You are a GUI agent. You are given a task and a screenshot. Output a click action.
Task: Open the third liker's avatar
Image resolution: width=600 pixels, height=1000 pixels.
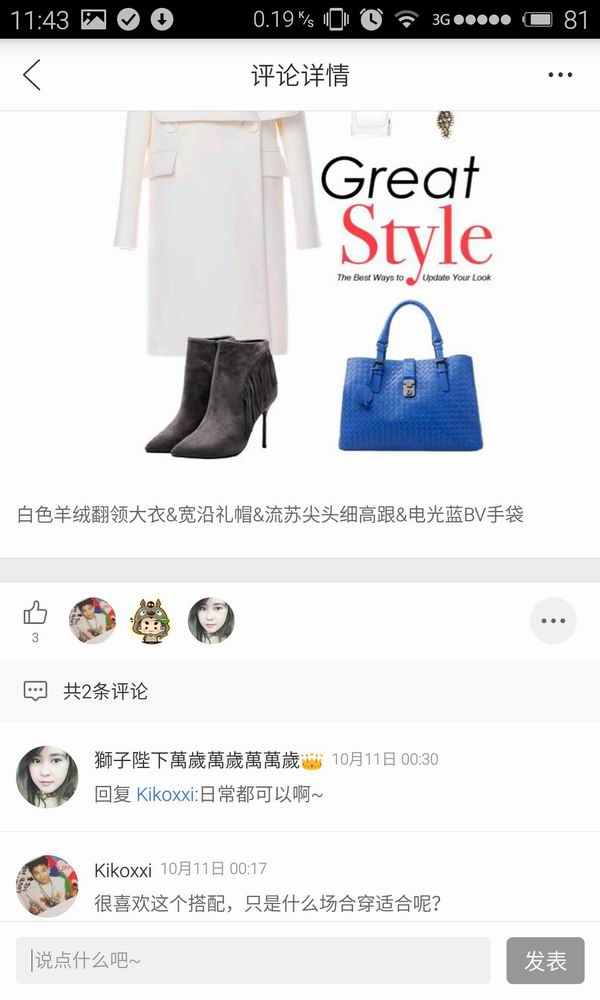[x=211, y=621]
